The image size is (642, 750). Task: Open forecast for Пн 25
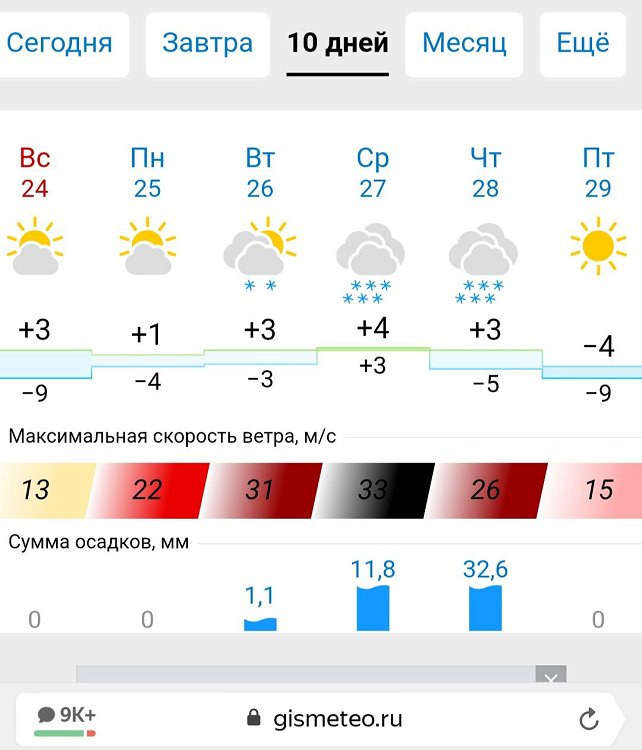point(147,172)
